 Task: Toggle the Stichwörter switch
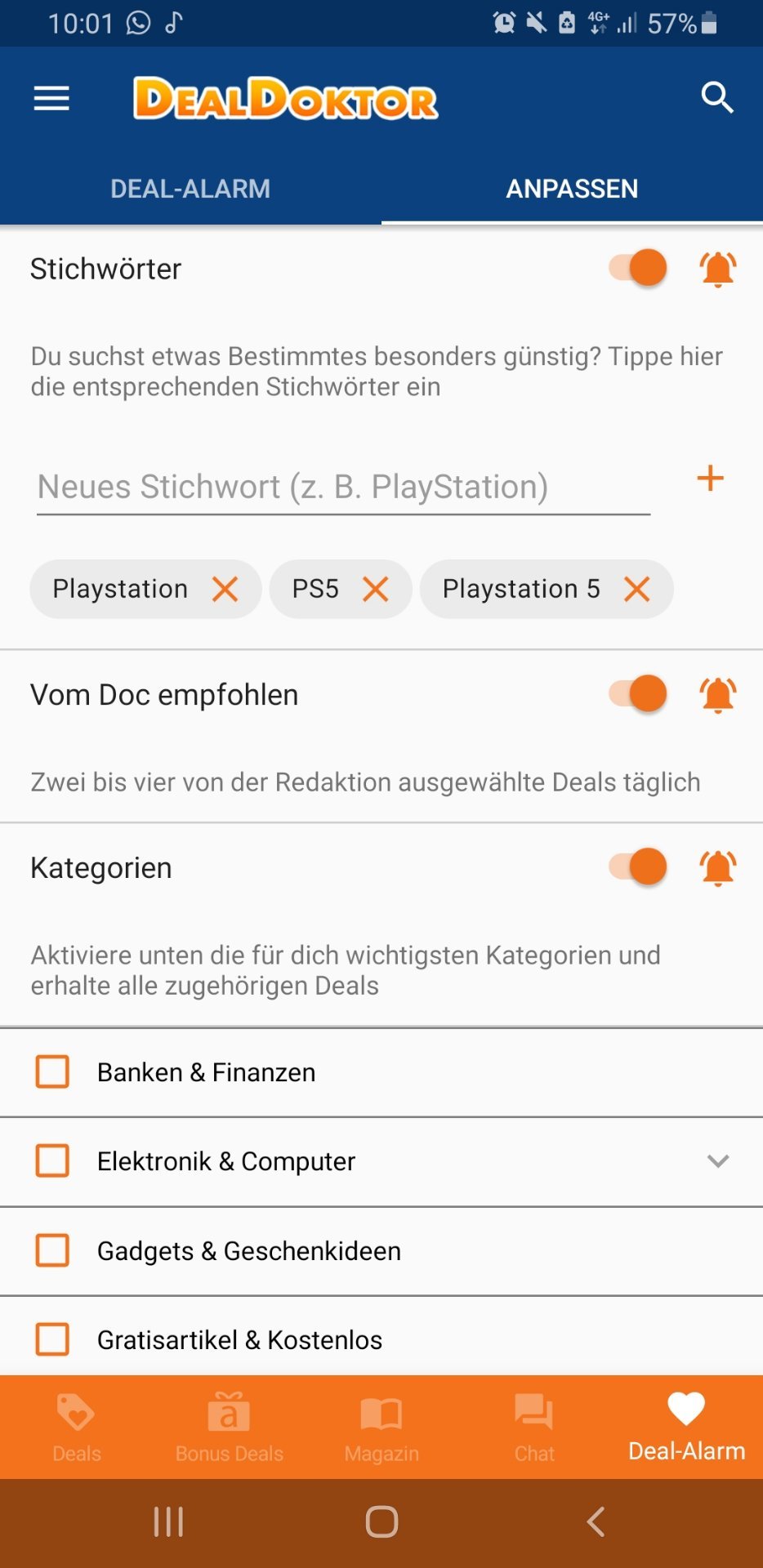click(x=638, y=268)
